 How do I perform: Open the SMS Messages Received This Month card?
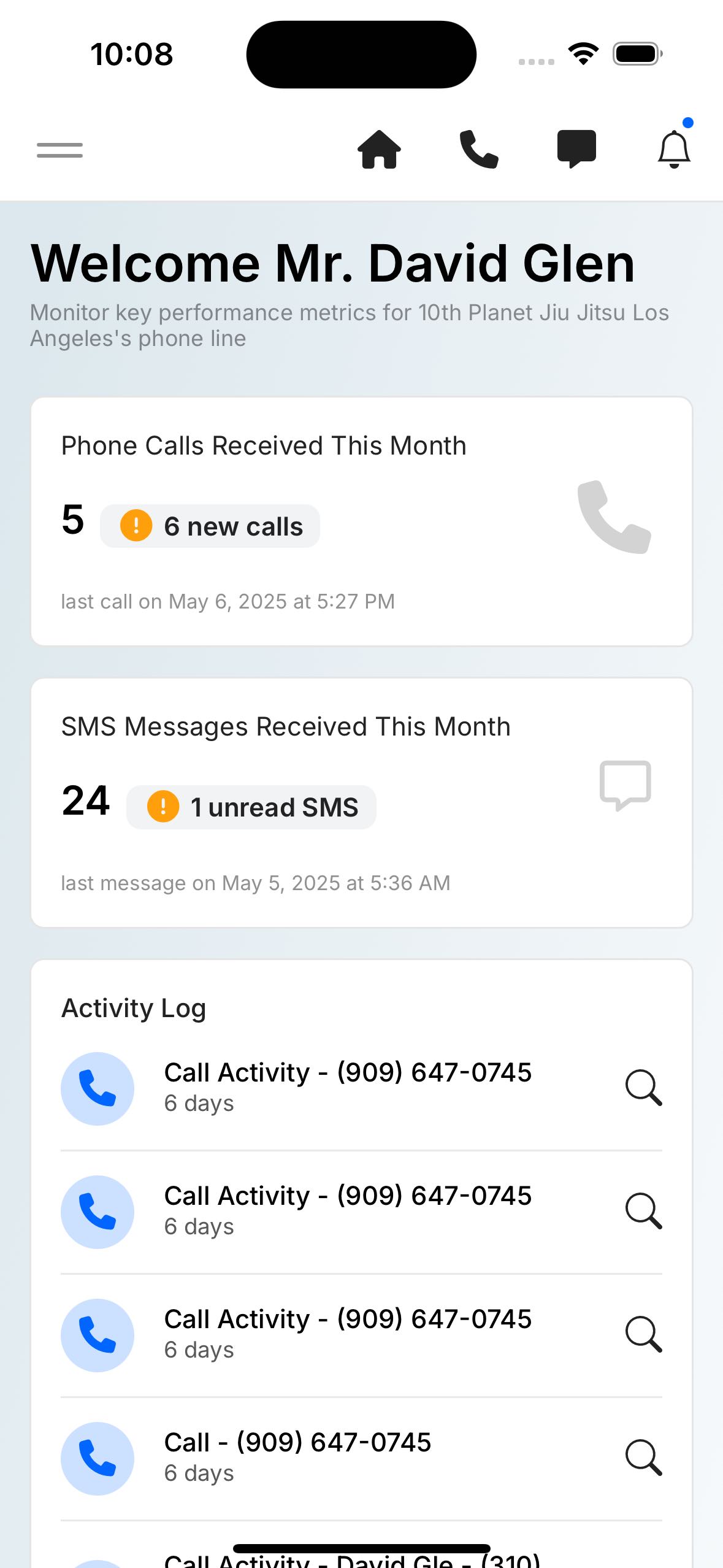pos(362,802)
